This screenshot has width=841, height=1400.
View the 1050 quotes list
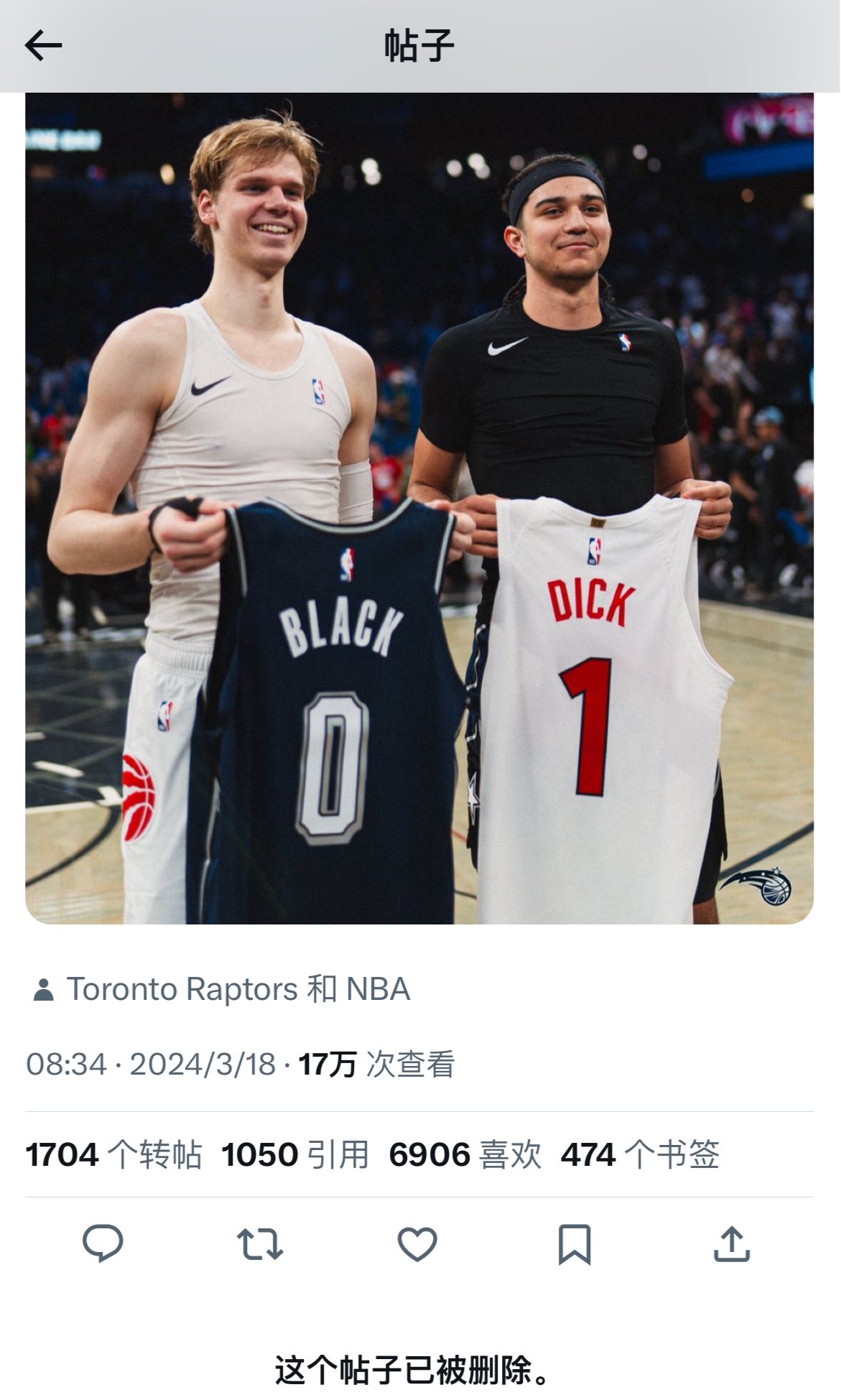(294, 1155)
